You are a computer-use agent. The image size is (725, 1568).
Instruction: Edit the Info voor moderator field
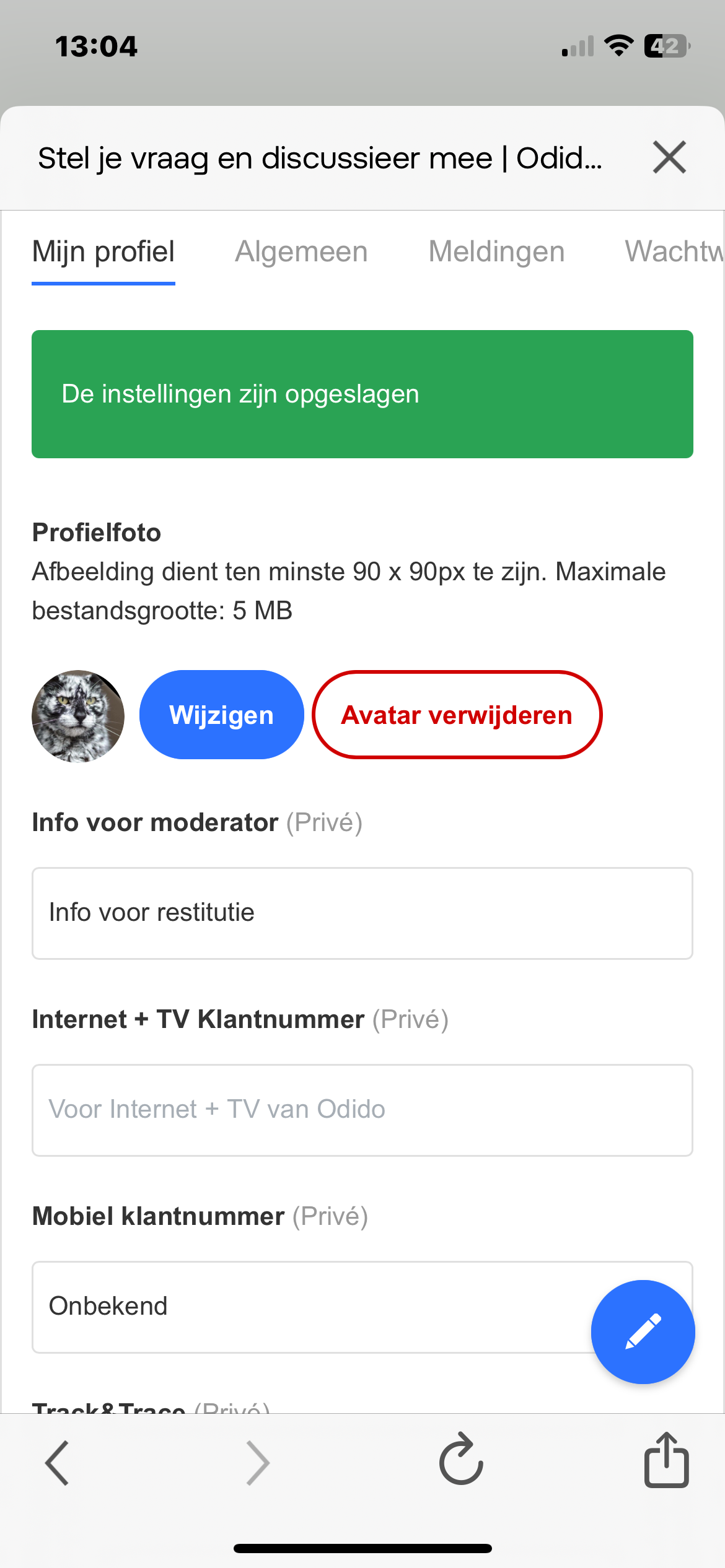click(x=362, y=913)
